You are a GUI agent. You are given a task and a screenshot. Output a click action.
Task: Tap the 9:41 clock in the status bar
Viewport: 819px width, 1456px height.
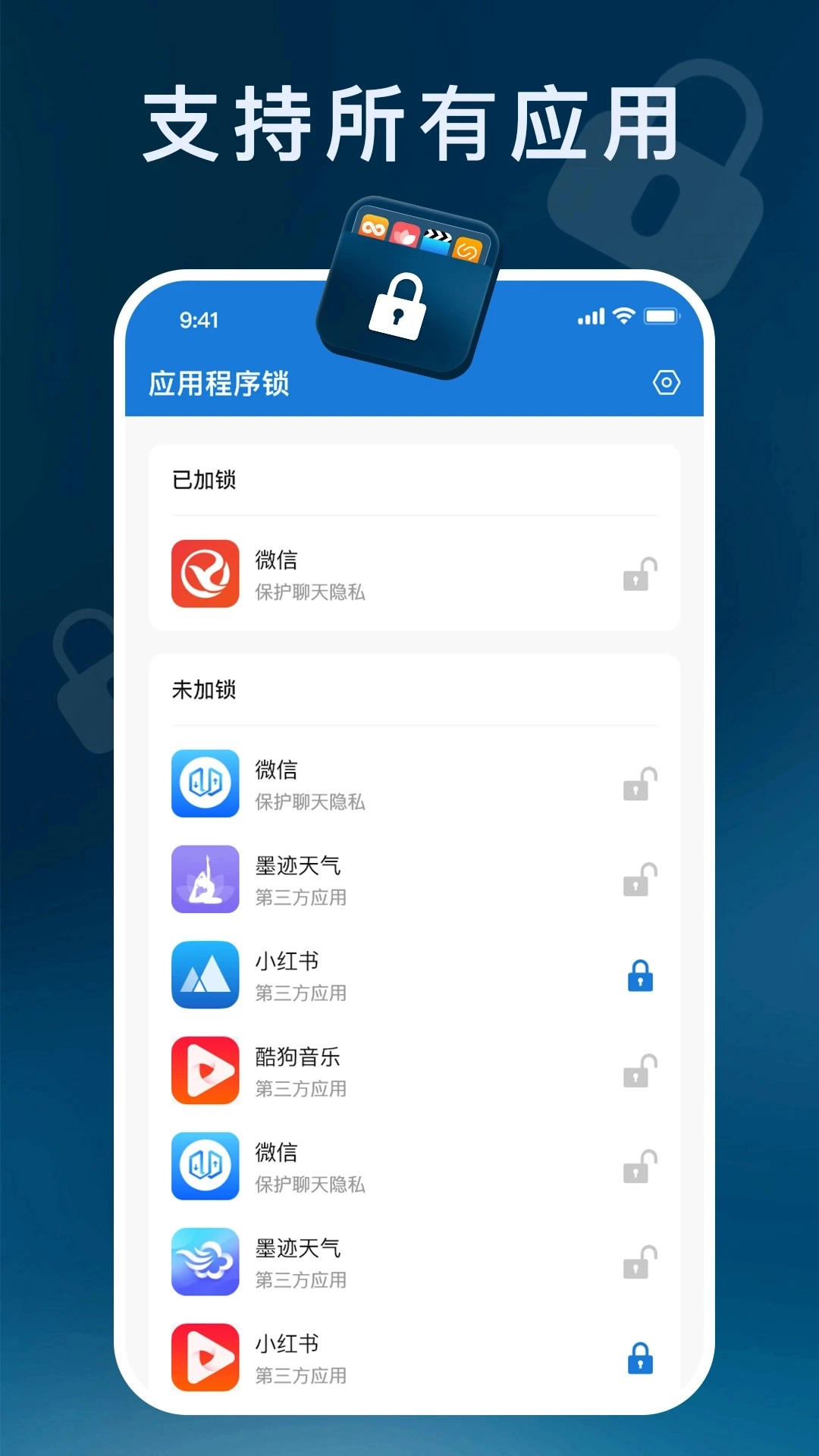click(199, 319)
